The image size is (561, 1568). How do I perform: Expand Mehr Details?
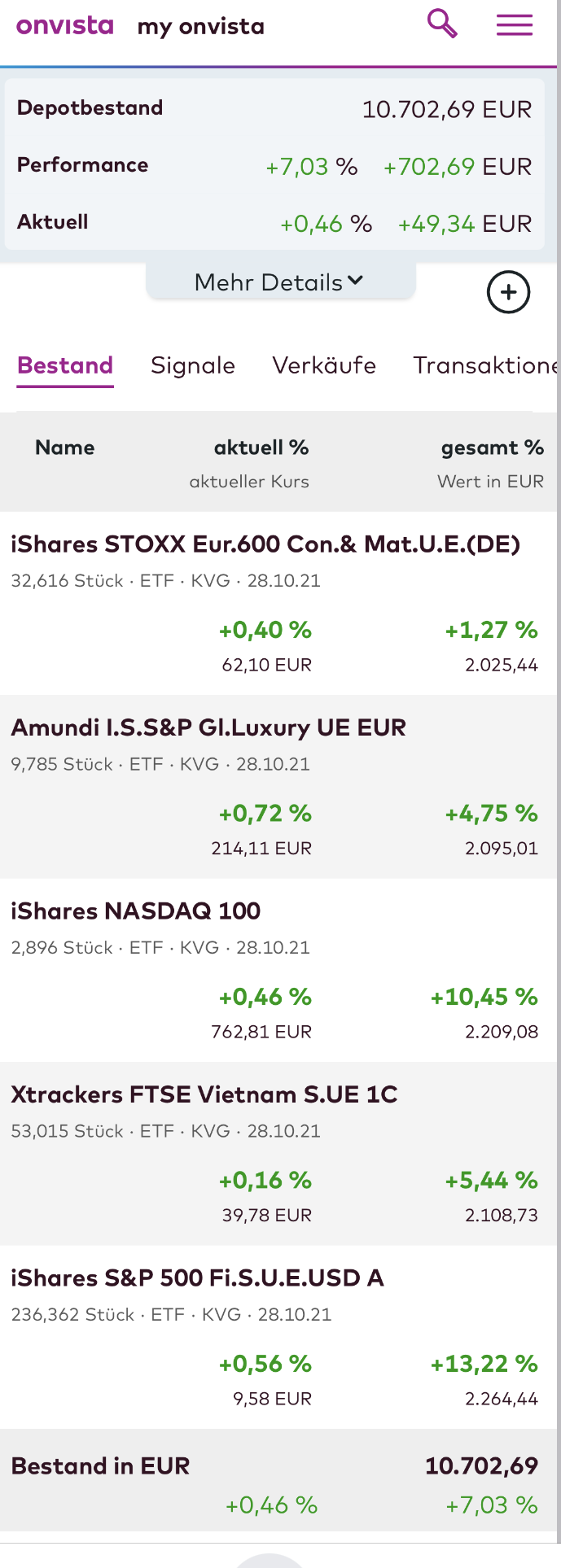[280, 282]
